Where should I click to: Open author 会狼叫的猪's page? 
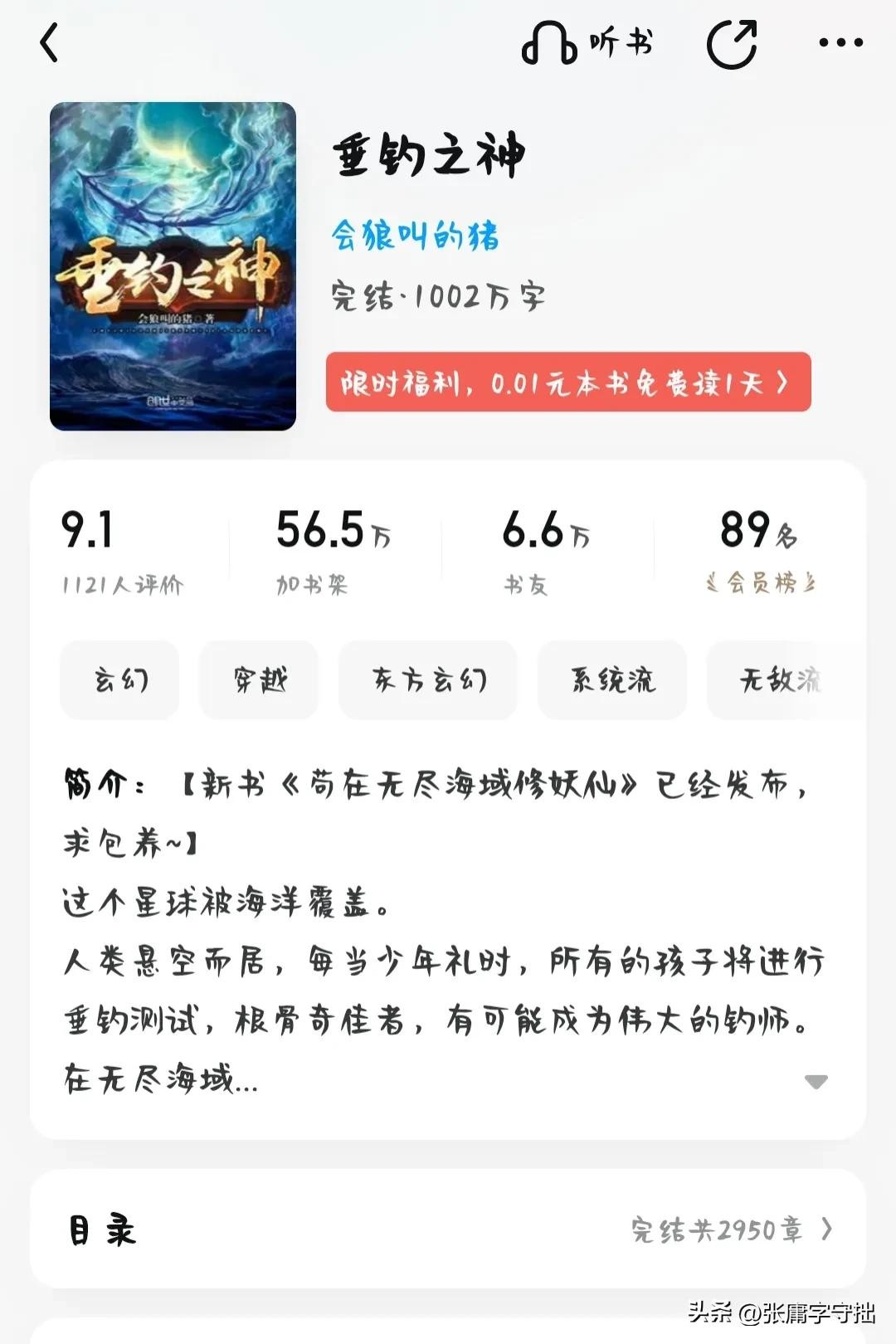(415, 236)
